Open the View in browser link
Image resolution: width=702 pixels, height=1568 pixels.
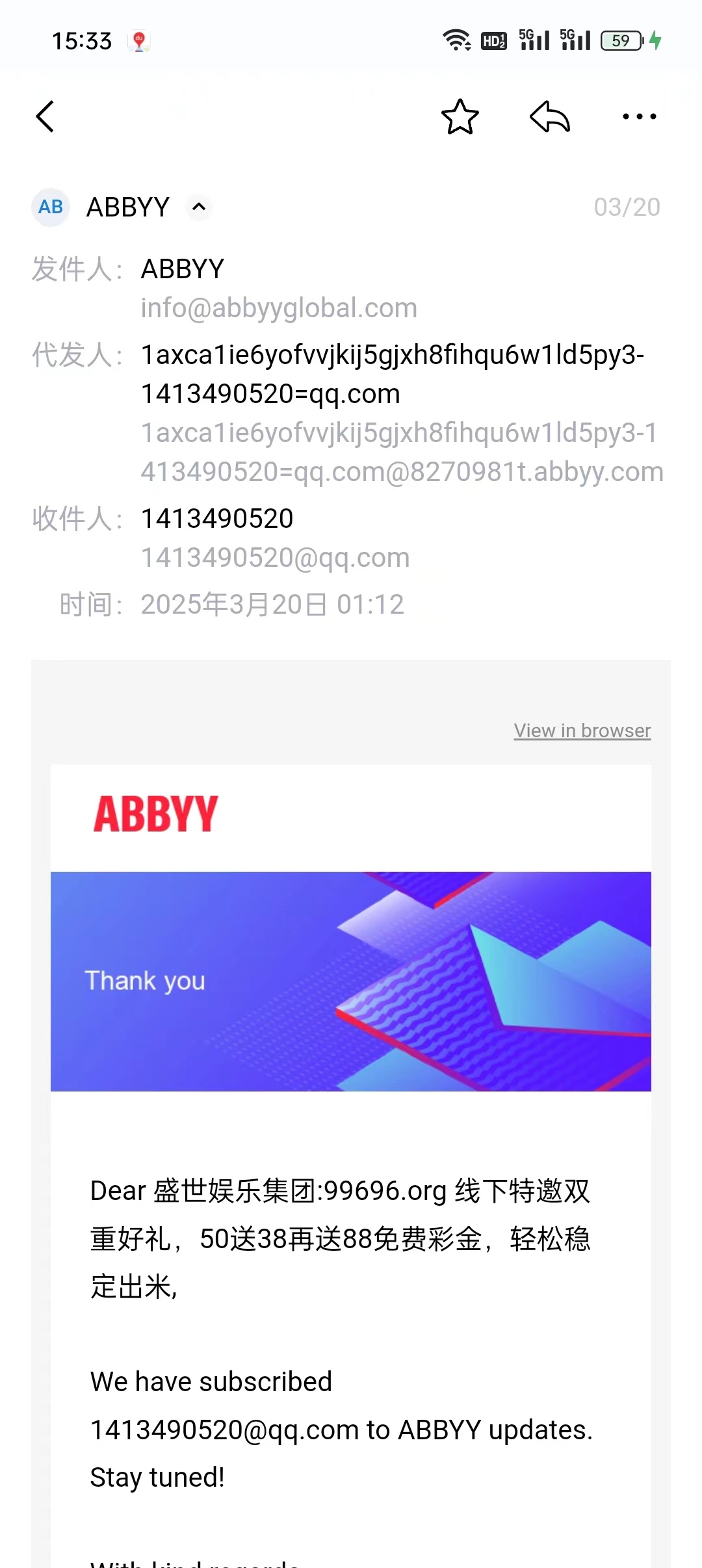click(582, 731)
